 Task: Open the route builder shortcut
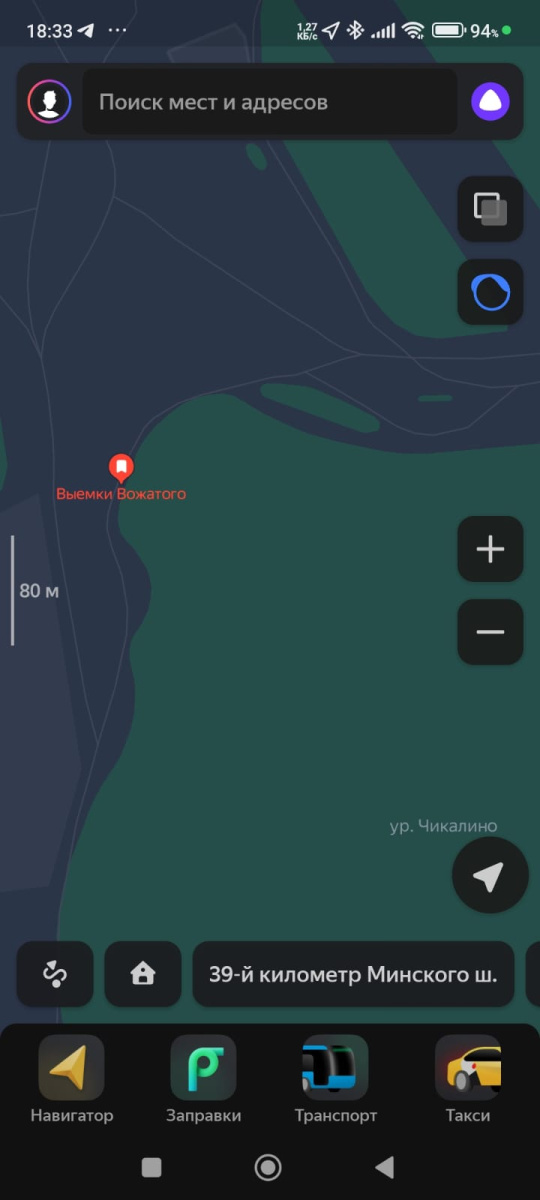coord(55,973)
